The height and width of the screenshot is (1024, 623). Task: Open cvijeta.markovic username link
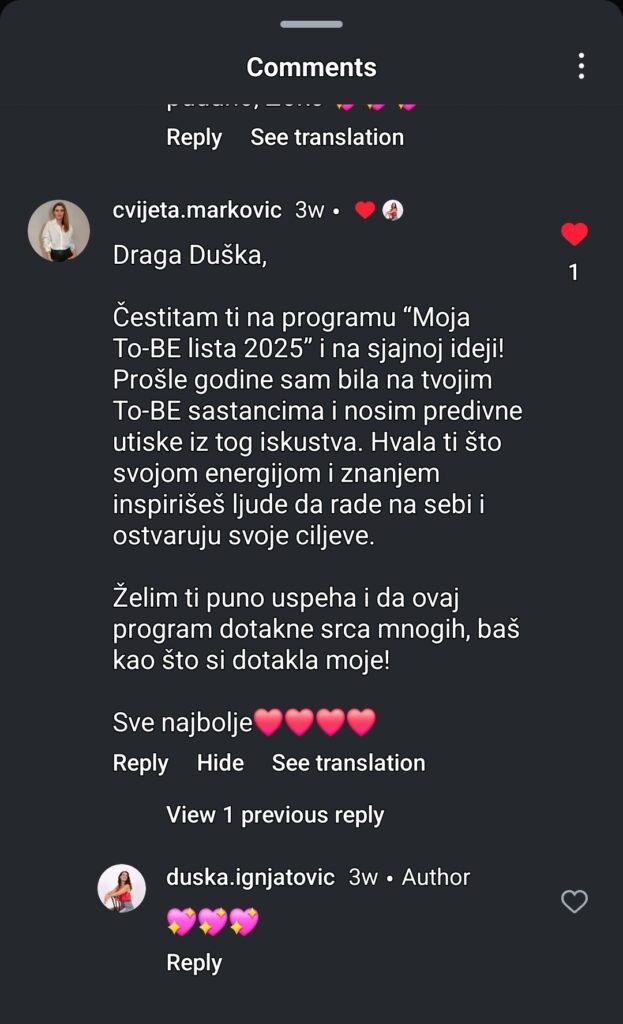(198, 210)
